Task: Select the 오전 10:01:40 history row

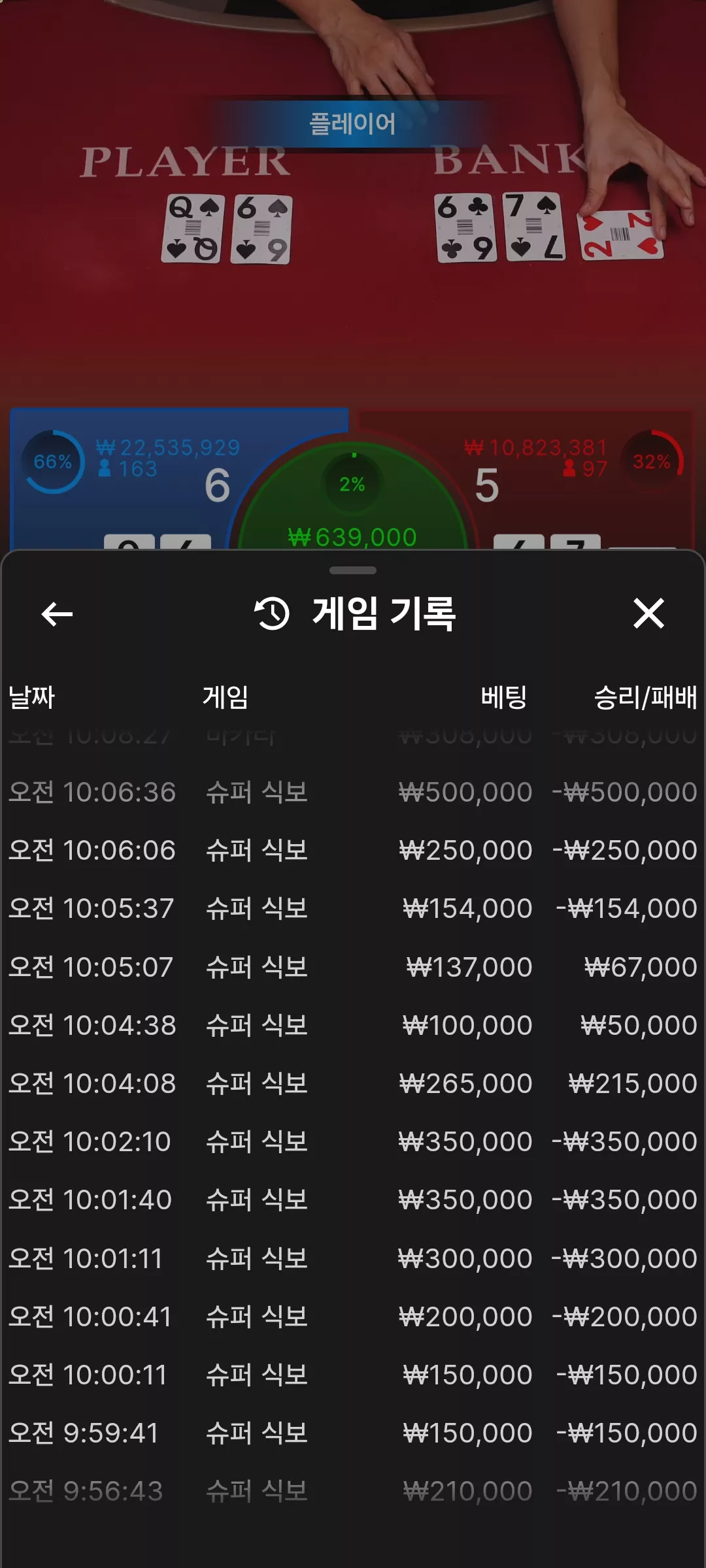Action: (x=353, y=1200)
